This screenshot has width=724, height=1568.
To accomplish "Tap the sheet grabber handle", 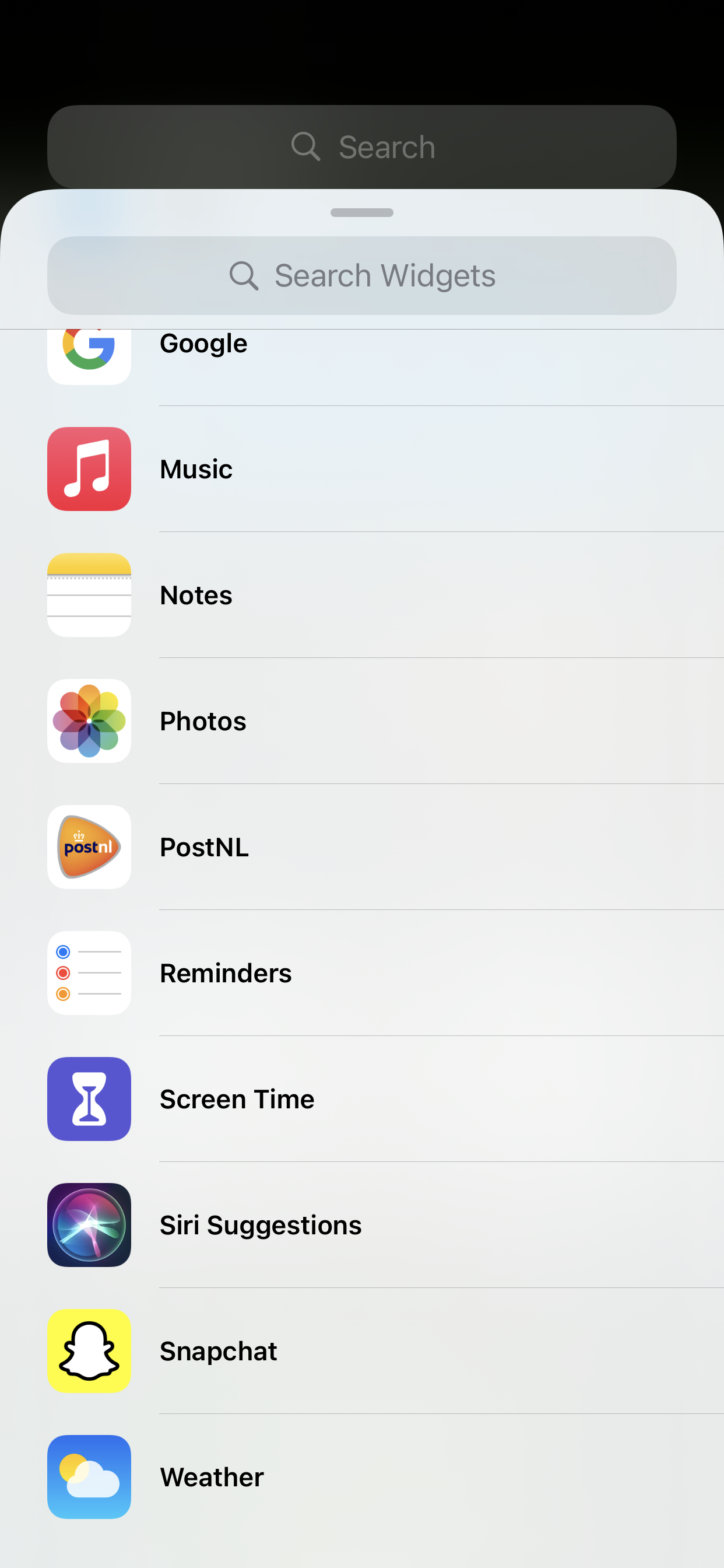I will pyautogui.click(x=362, y=212).
